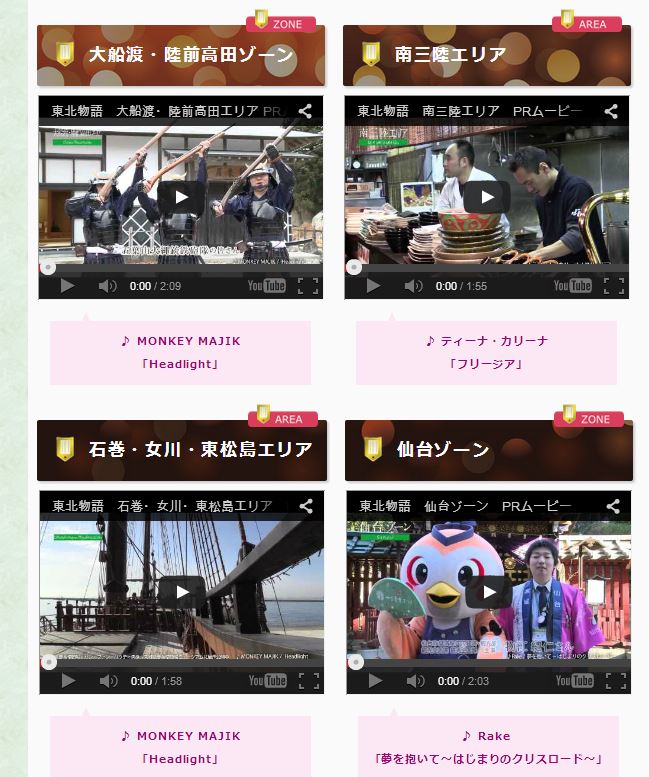The width and height of the screenshot is (649, 777).
Task: Mute the 石巻・女川・東松島 video volume
Action: [x=107, y=681]
